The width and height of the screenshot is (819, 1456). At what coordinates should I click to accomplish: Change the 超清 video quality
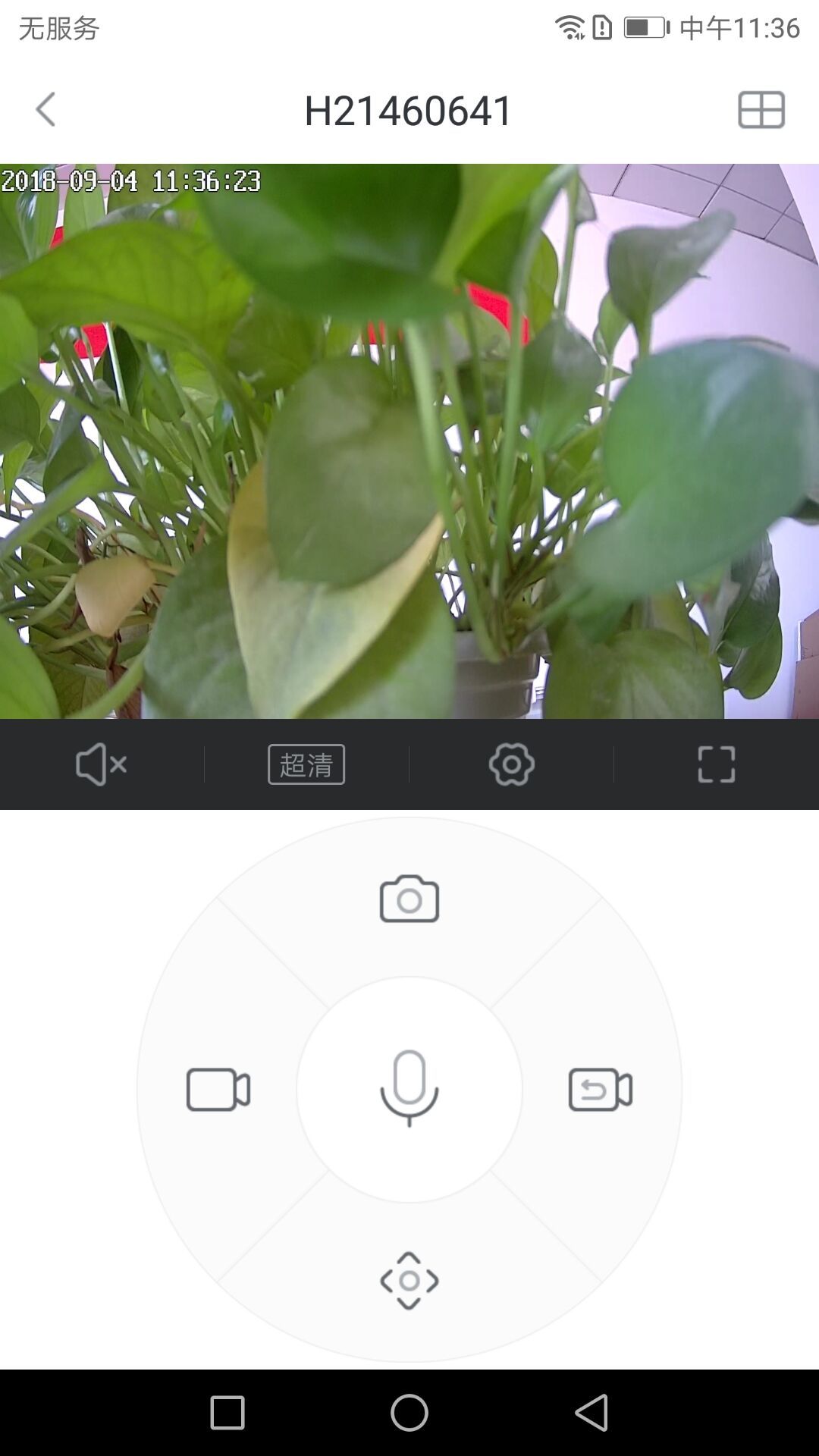306,764
